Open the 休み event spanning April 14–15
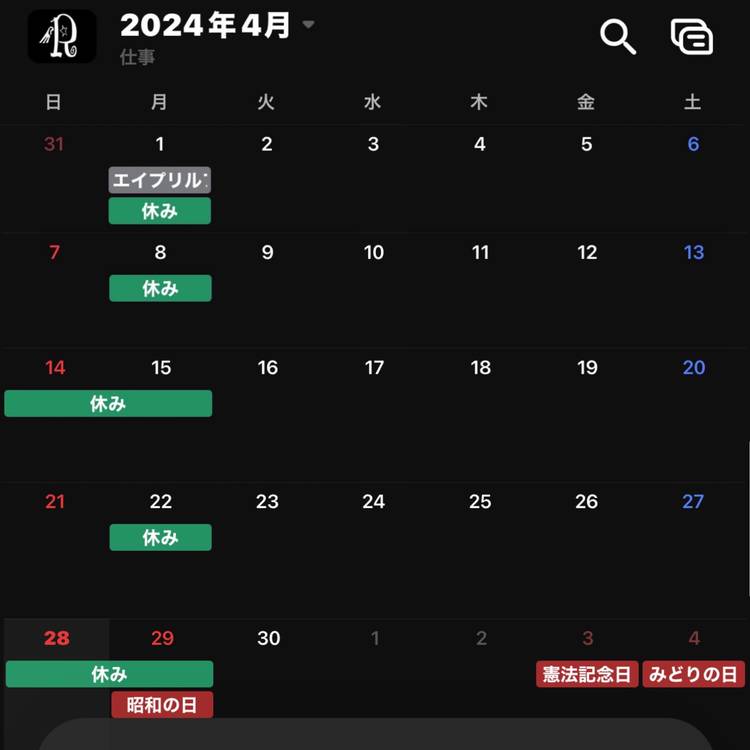 (108, 404)
